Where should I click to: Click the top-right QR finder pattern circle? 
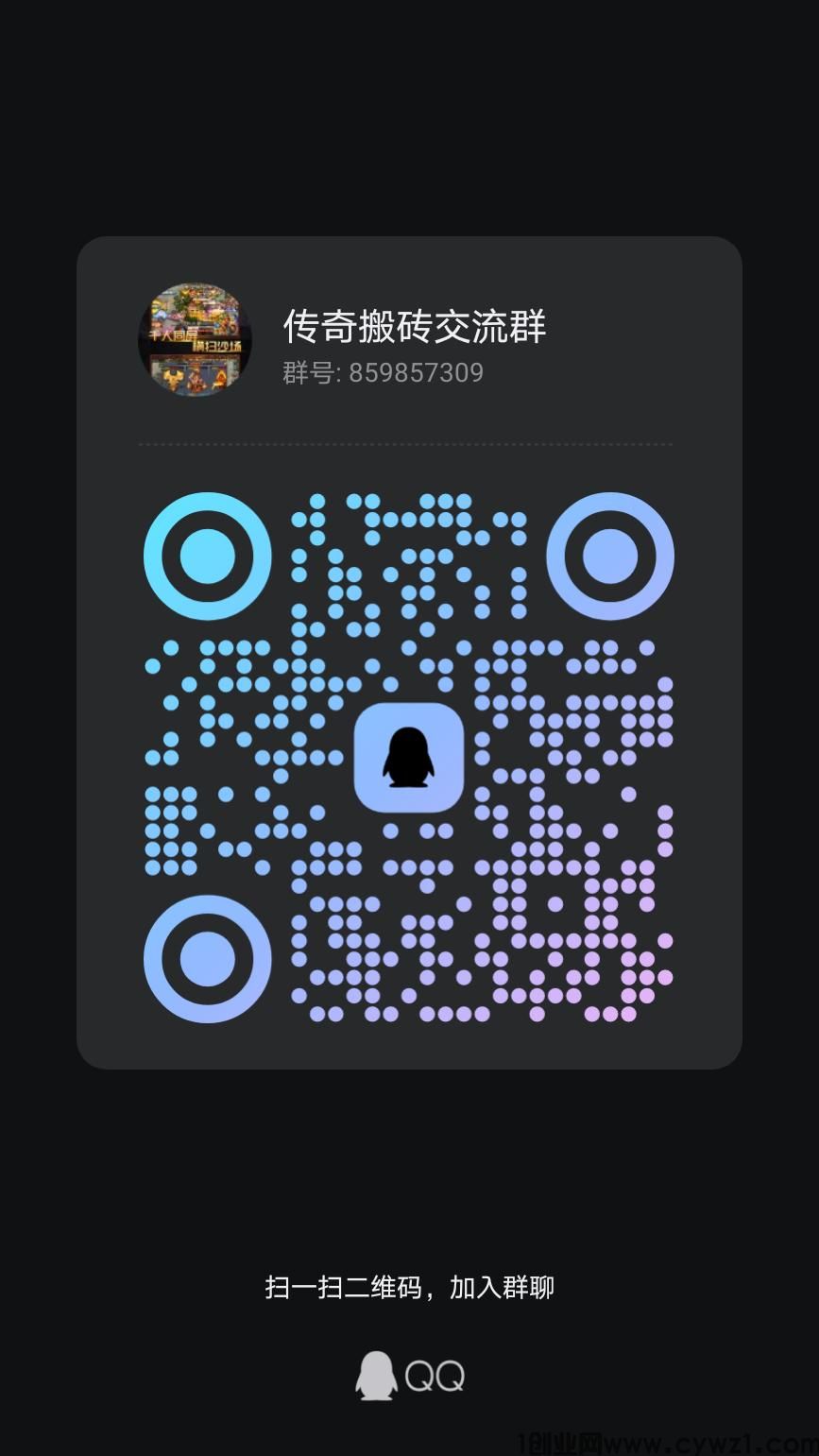pos(611,557)
